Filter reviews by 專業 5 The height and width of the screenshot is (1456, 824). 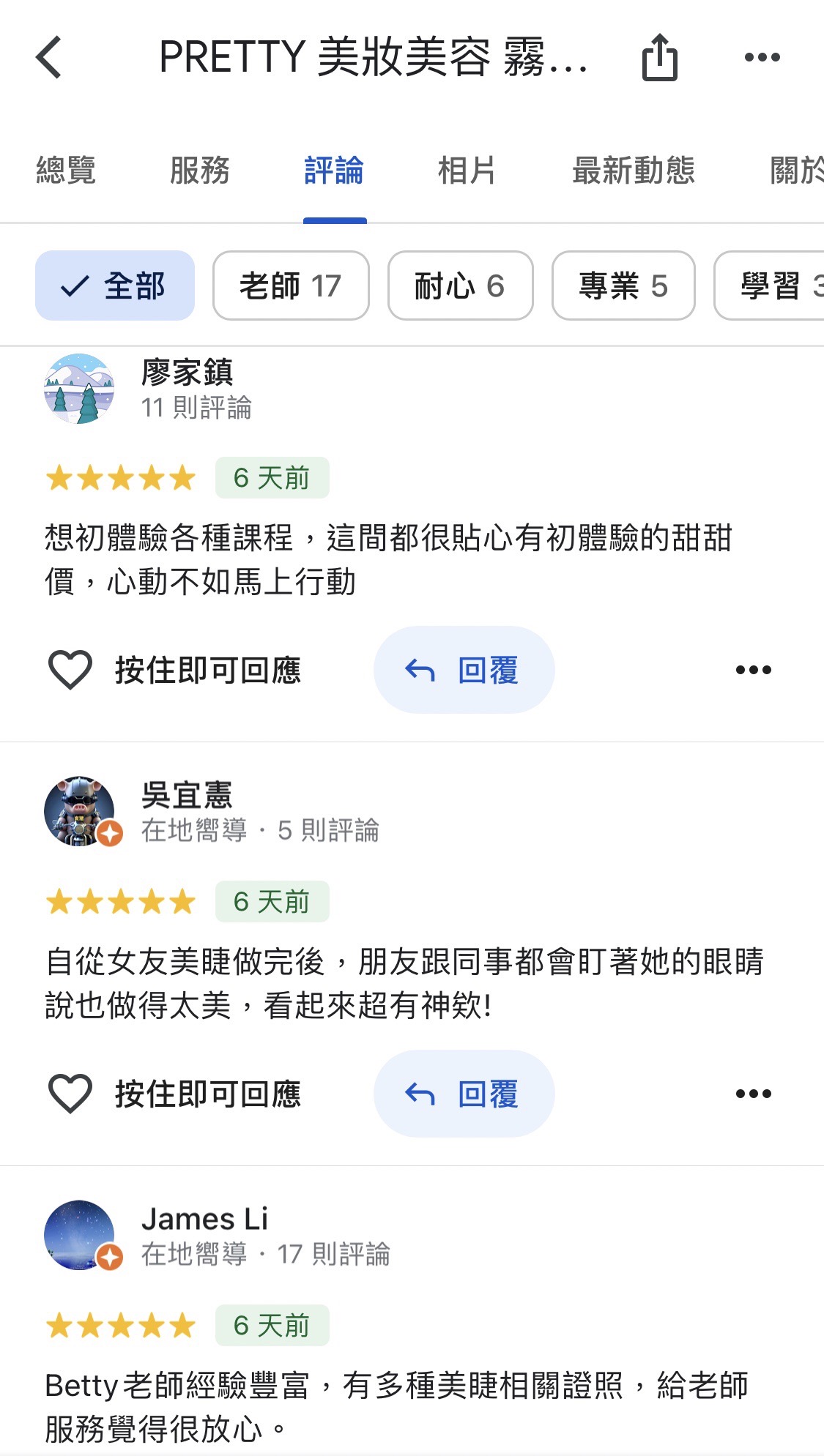[x=623, y=285]
